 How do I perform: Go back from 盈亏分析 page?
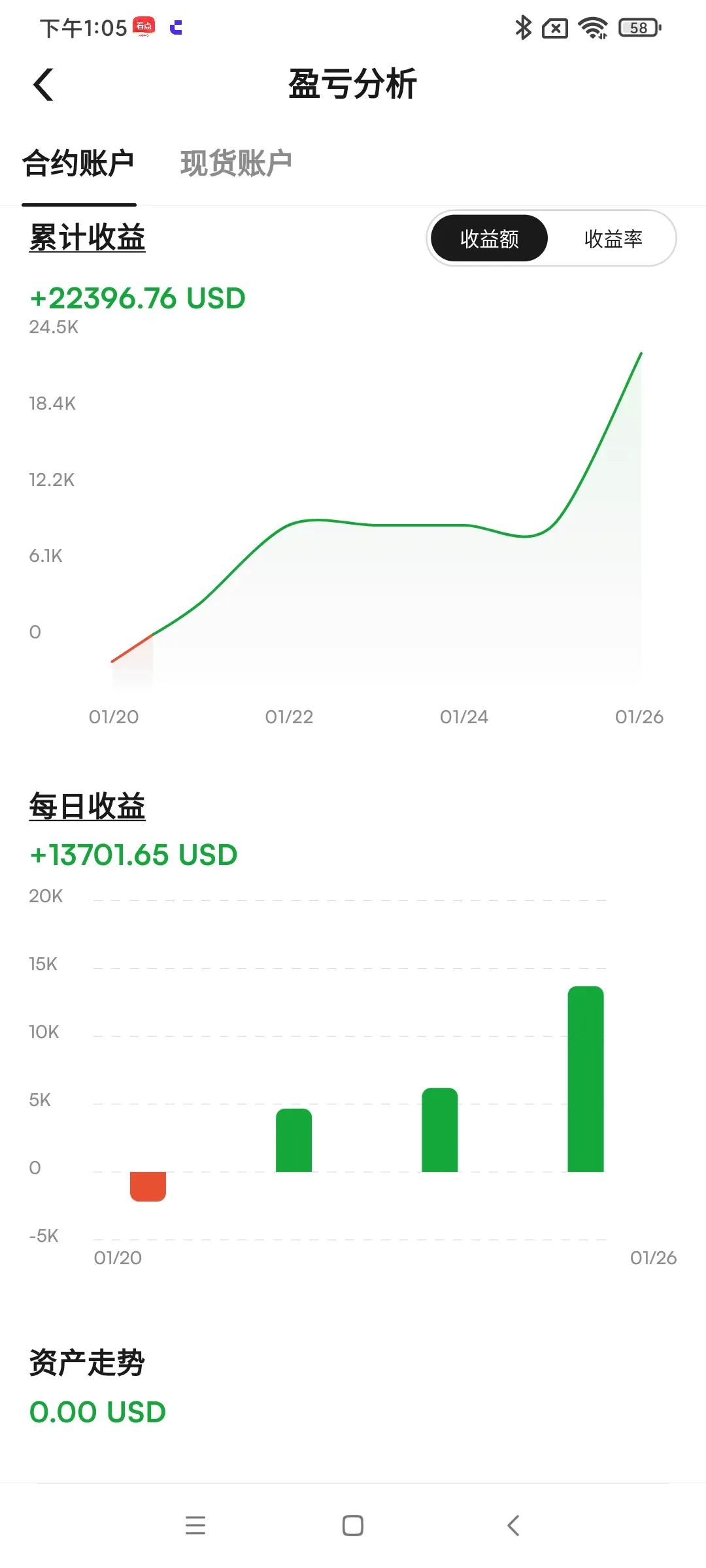click(44, 85)
